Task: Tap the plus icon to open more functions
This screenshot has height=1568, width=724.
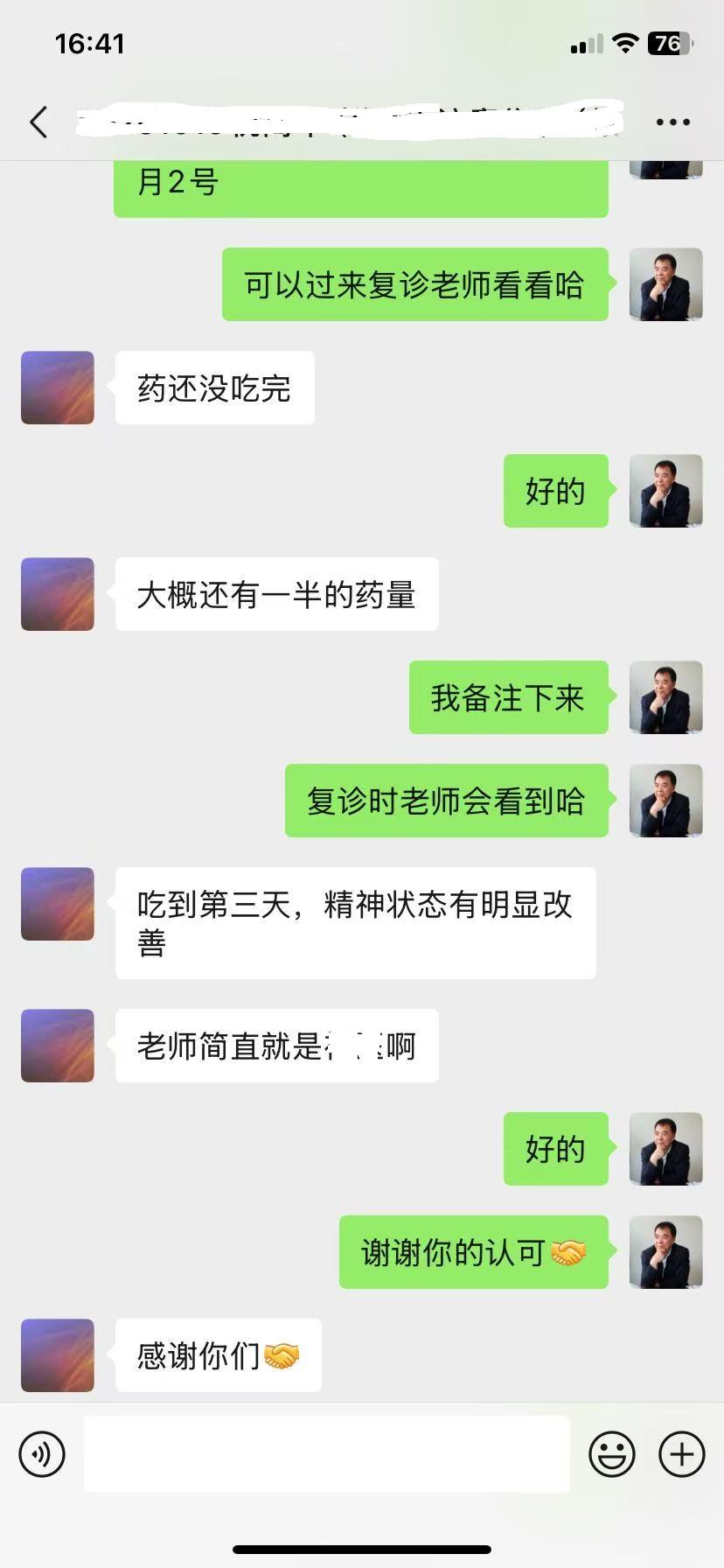Action: click(x=681, y=1453)
